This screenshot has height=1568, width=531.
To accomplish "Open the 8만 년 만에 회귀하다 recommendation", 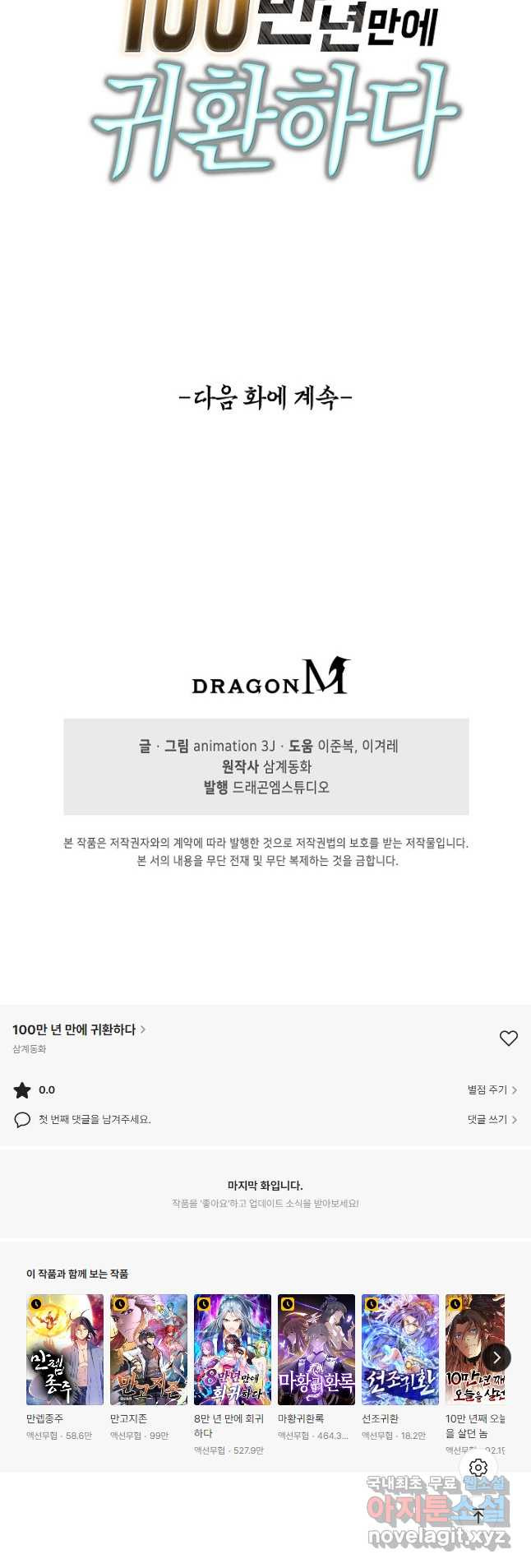I will tap(233, 1349).
